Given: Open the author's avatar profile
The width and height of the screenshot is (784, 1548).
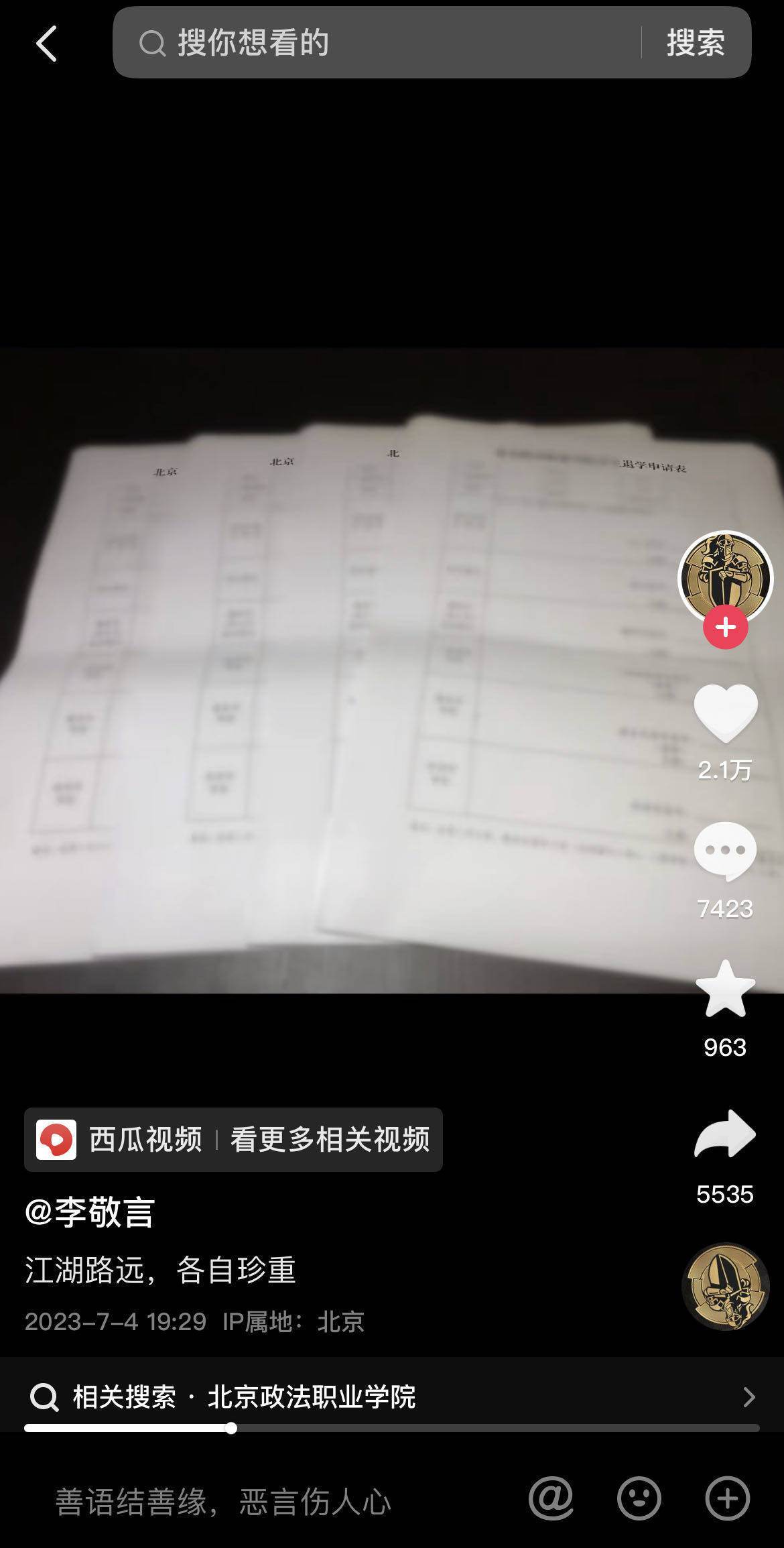Looking at the screenshot, I should (x=725, y=577).
